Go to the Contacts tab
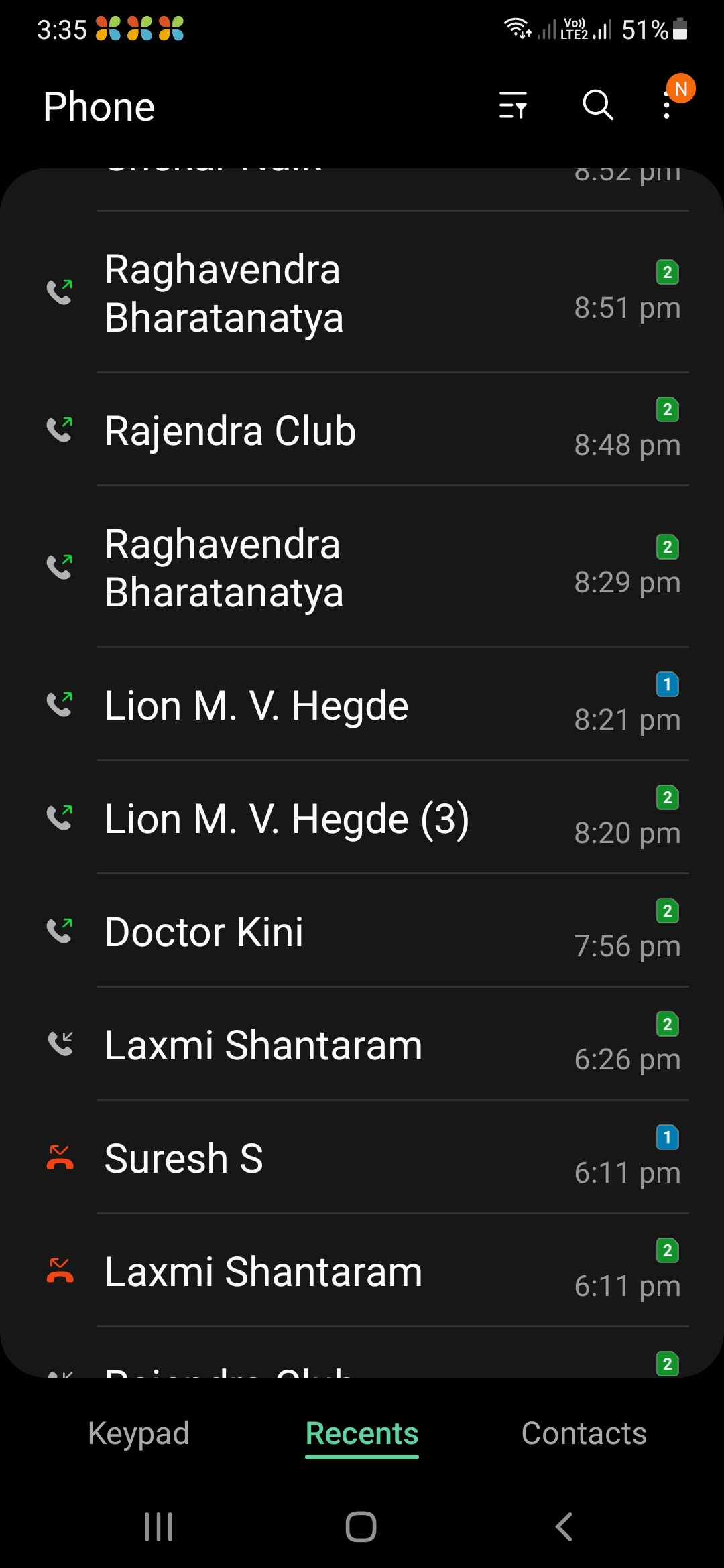The height and width of the screenshot is (1568, 724). (584, 1434)
